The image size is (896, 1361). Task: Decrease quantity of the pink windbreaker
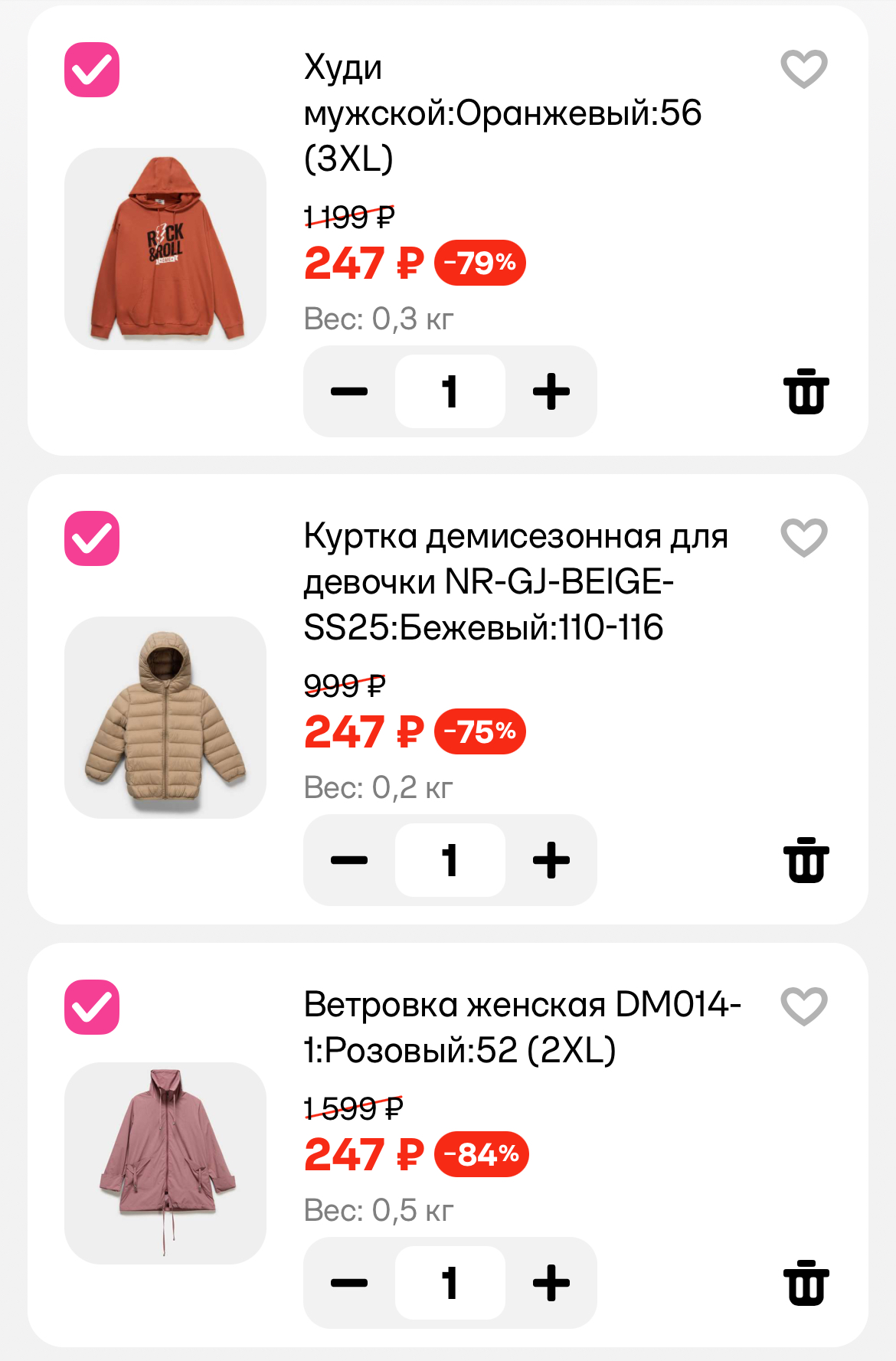[x=349, y=1283]
